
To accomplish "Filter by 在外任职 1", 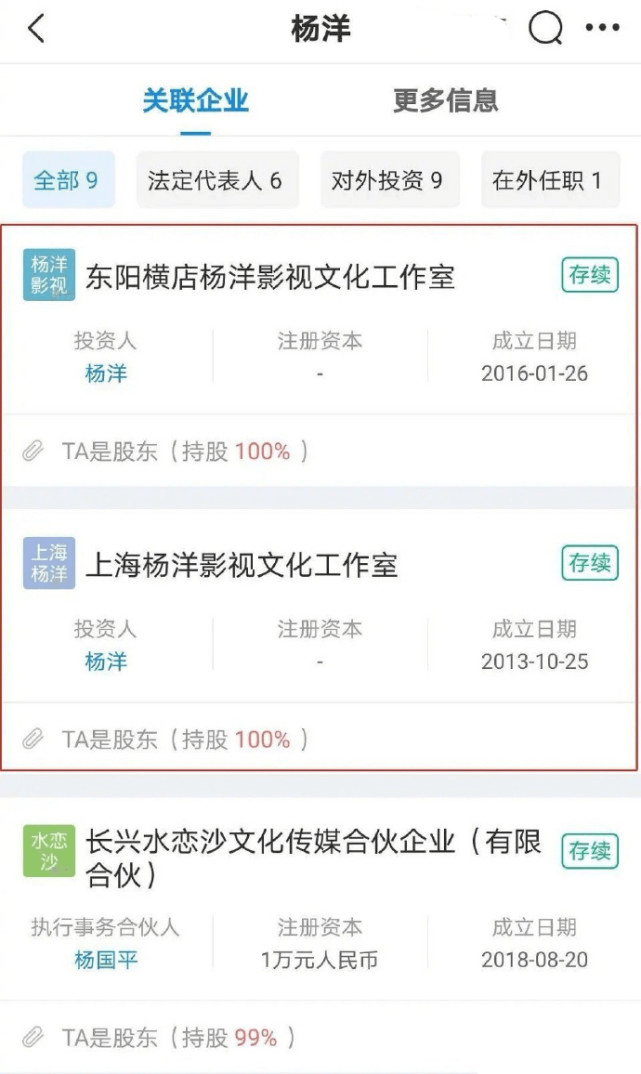I will click(x=547, y=181).
